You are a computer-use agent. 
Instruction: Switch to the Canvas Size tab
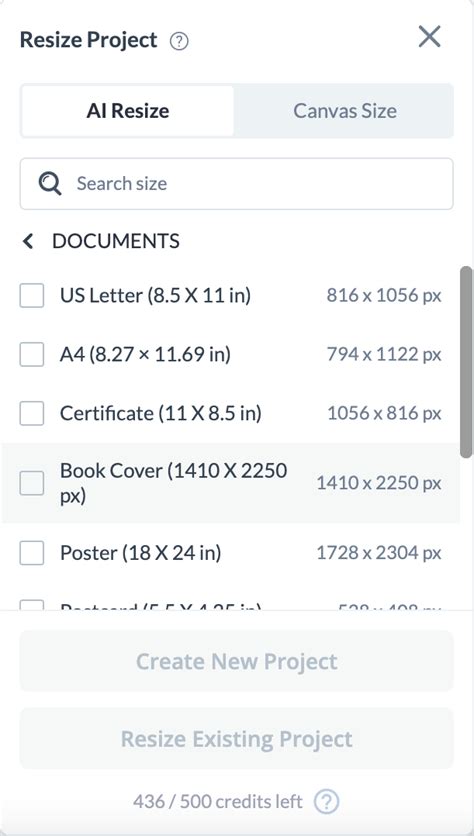pyautogui.click(x=344, y=111)
